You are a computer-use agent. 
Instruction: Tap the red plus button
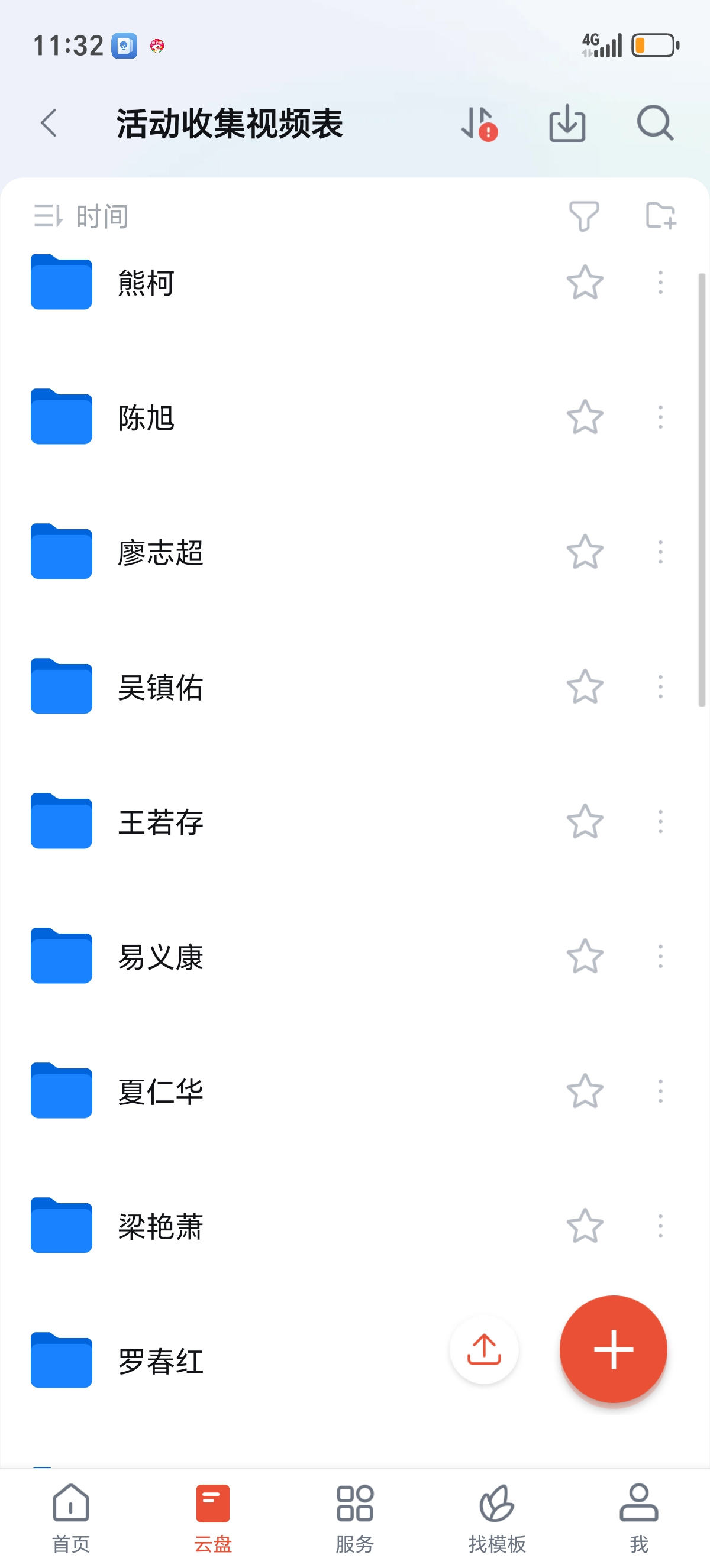[x=613, y=1349]
